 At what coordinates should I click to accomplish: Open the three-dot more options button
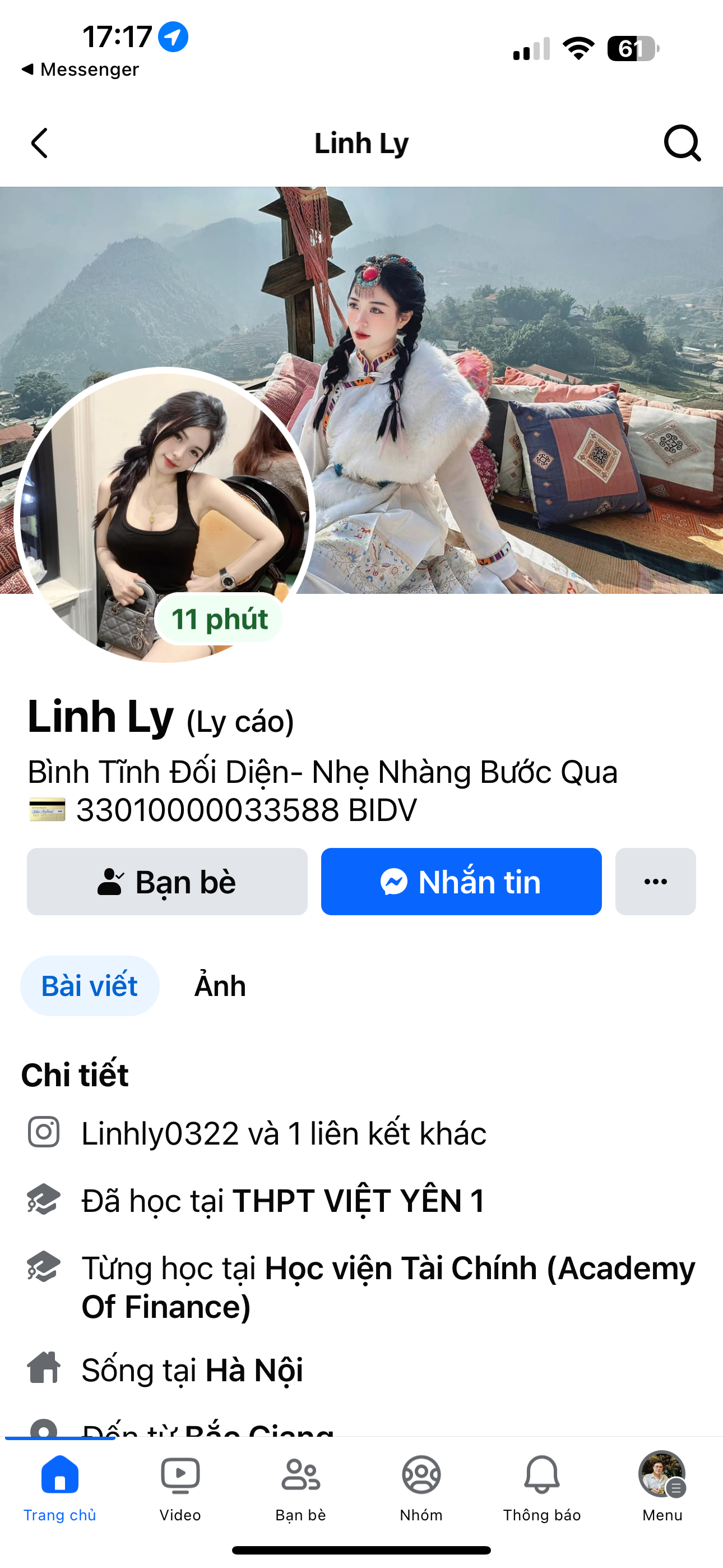point(655,882)
